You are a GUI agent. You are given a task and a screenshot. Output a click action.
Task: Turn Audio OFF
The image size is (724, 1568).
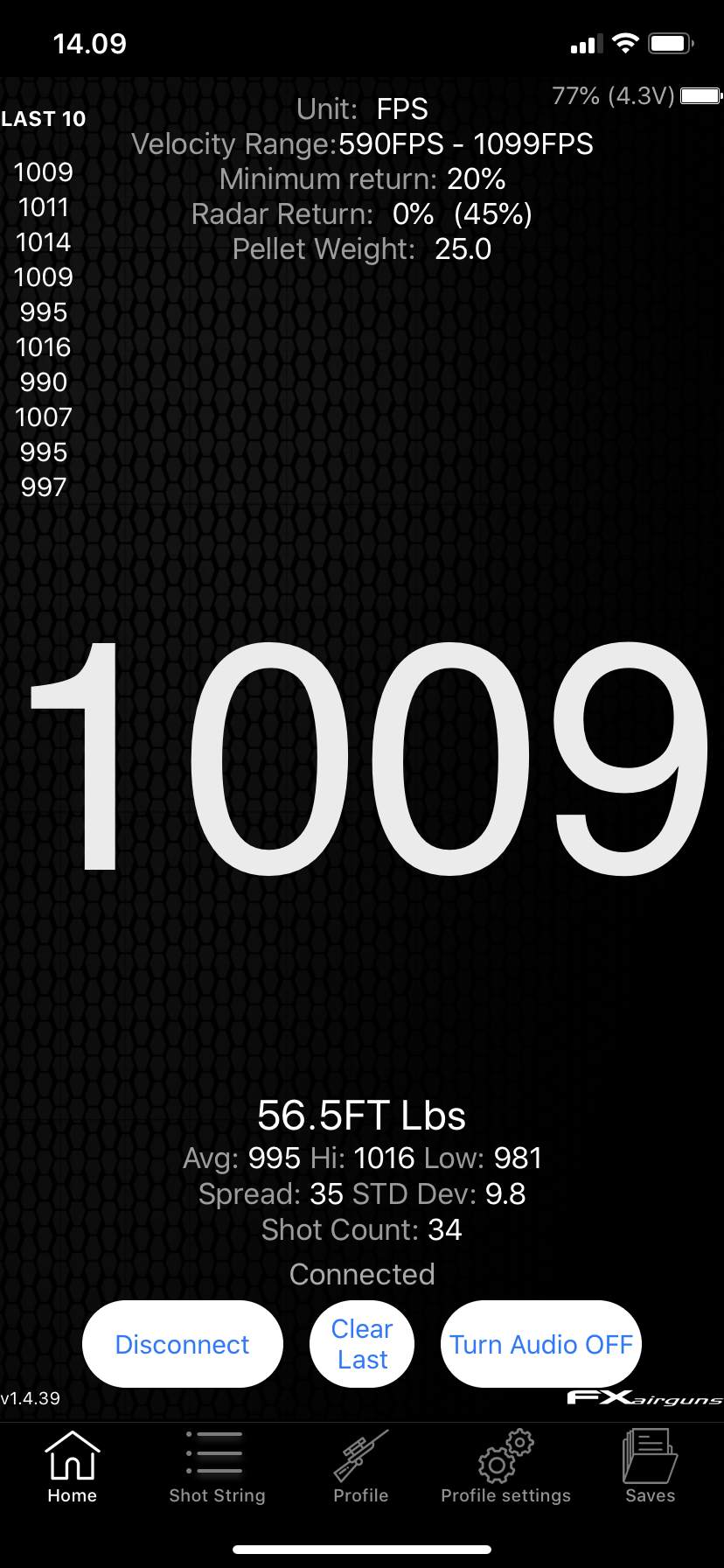pos(541,1344)
